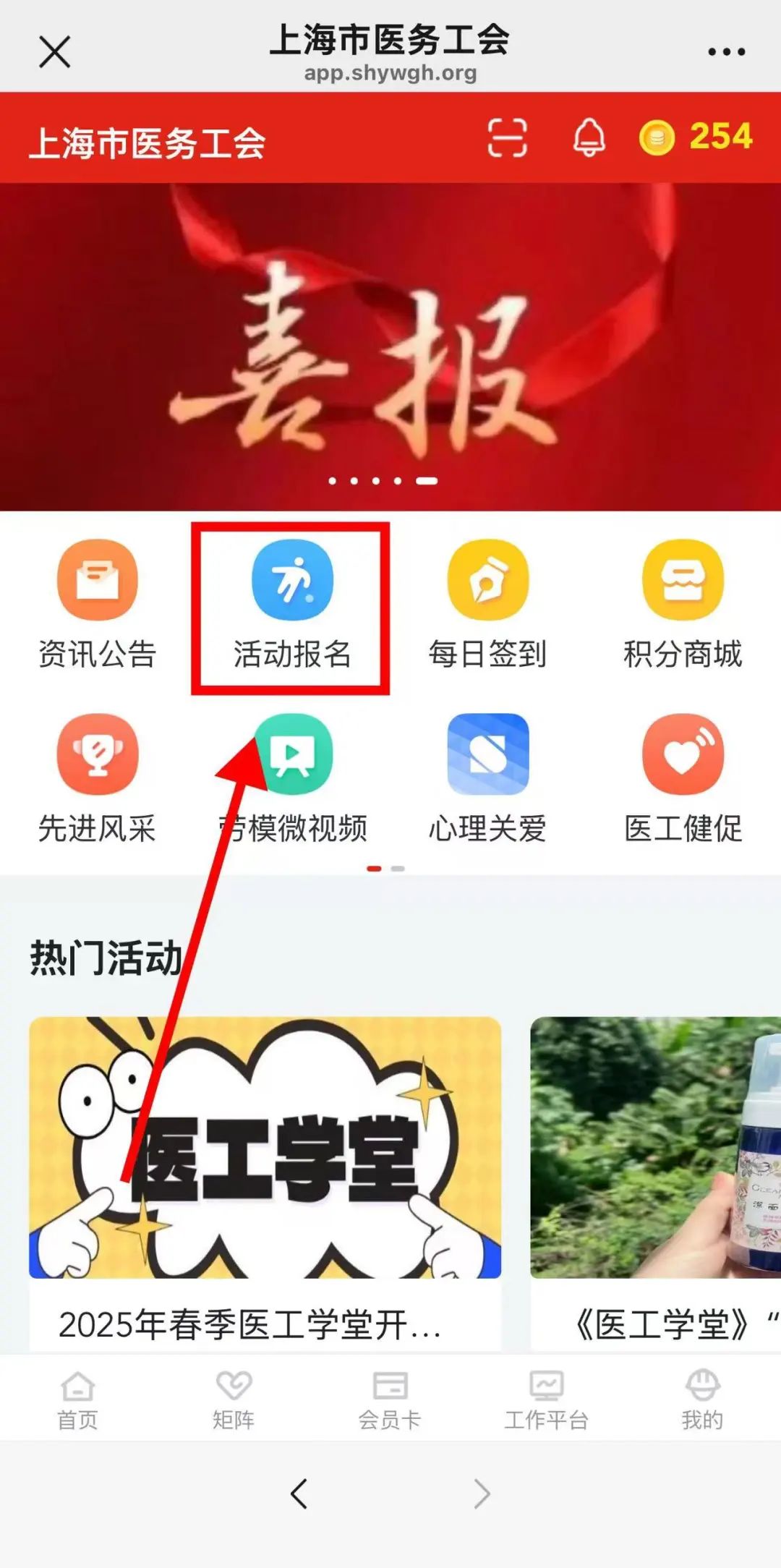Close the 上海市医务工会 web page
The height and width of the screenshot is (1568, 781).
55,52
